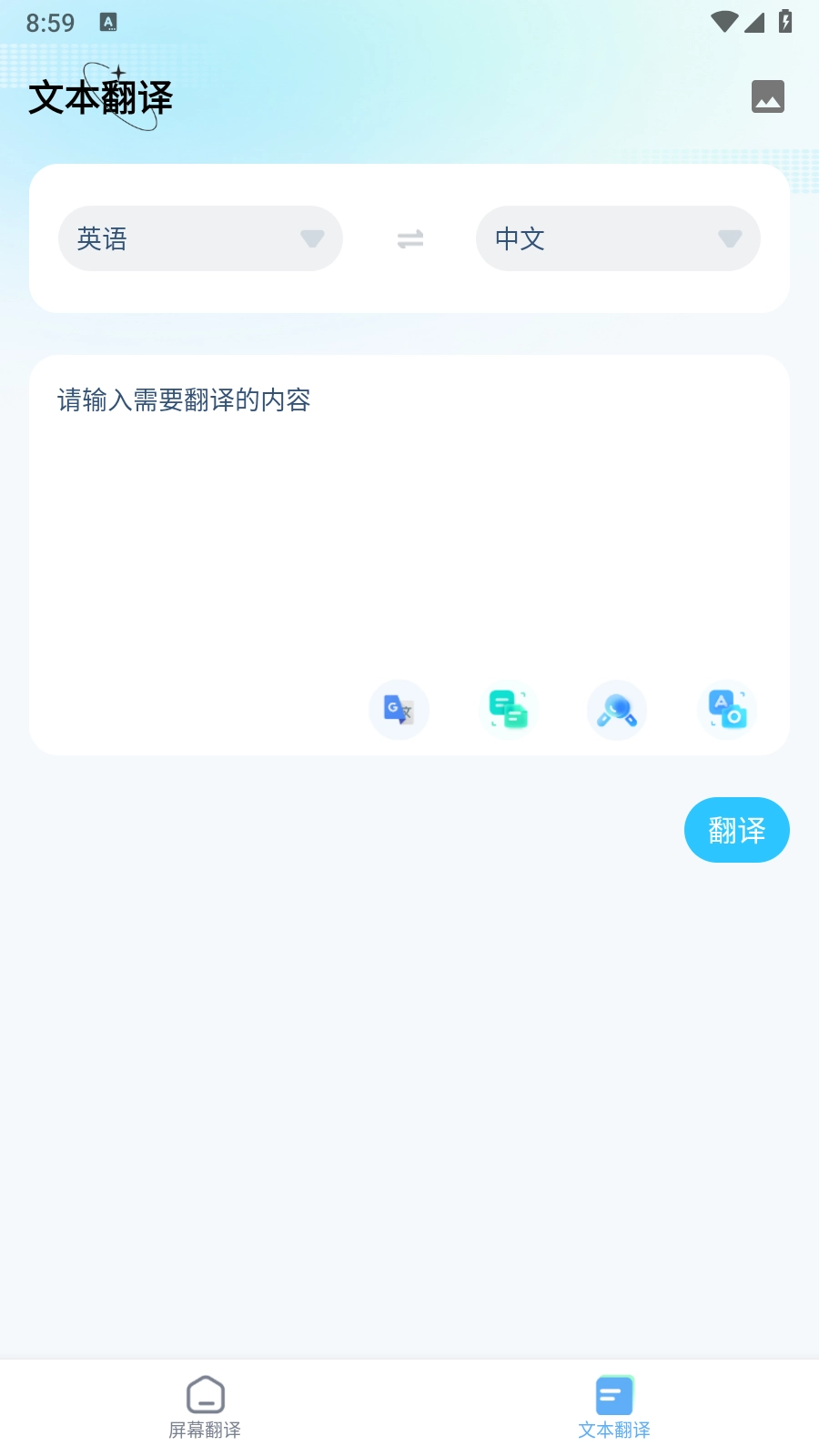The image size is (819, 1456).
Task: Tap the Google Translate icon
Action: coord(399,710)
